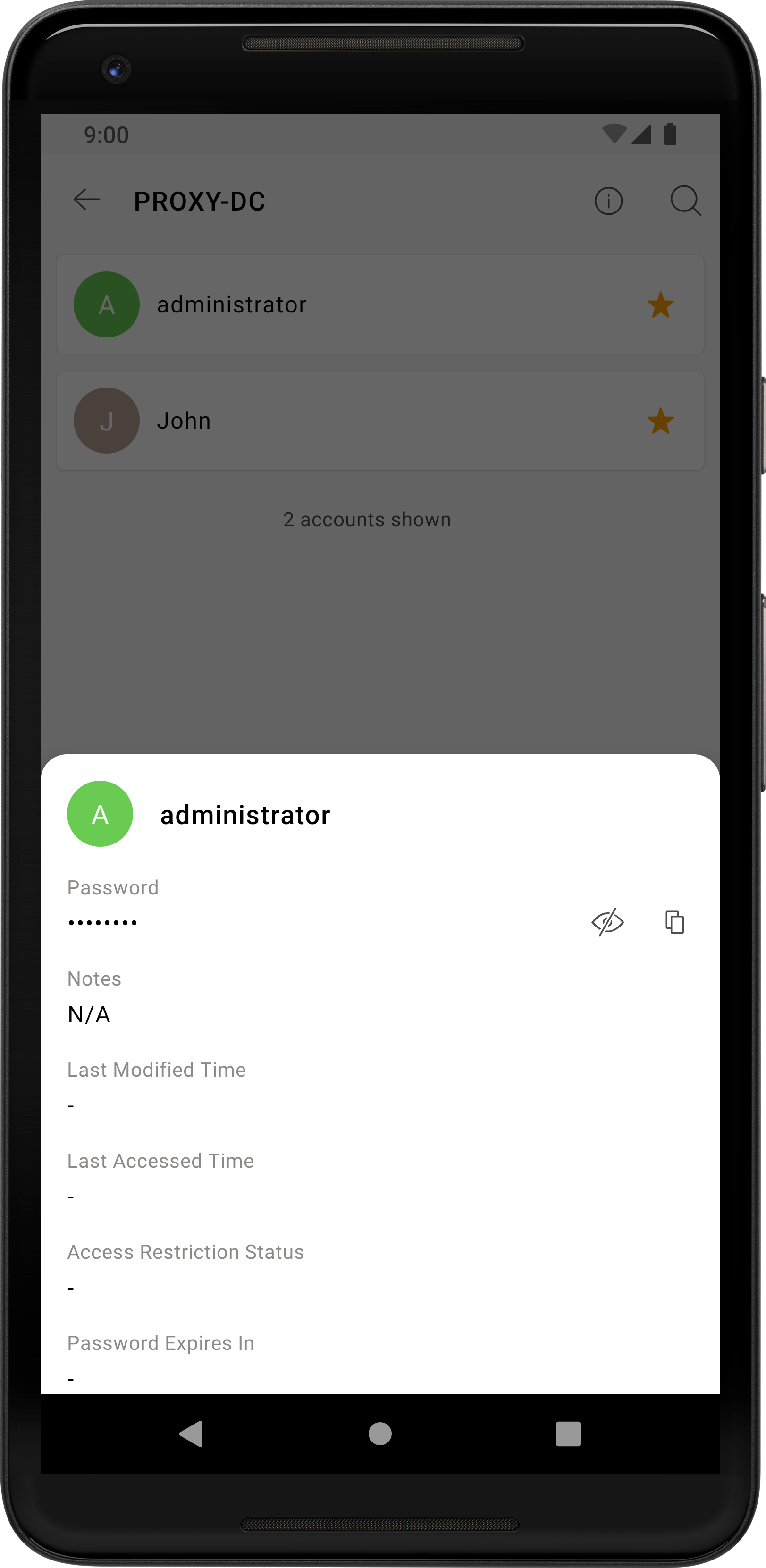Go back from PROXY-DC
This screenshot has height=1568, width=766.
coord(87,200)
